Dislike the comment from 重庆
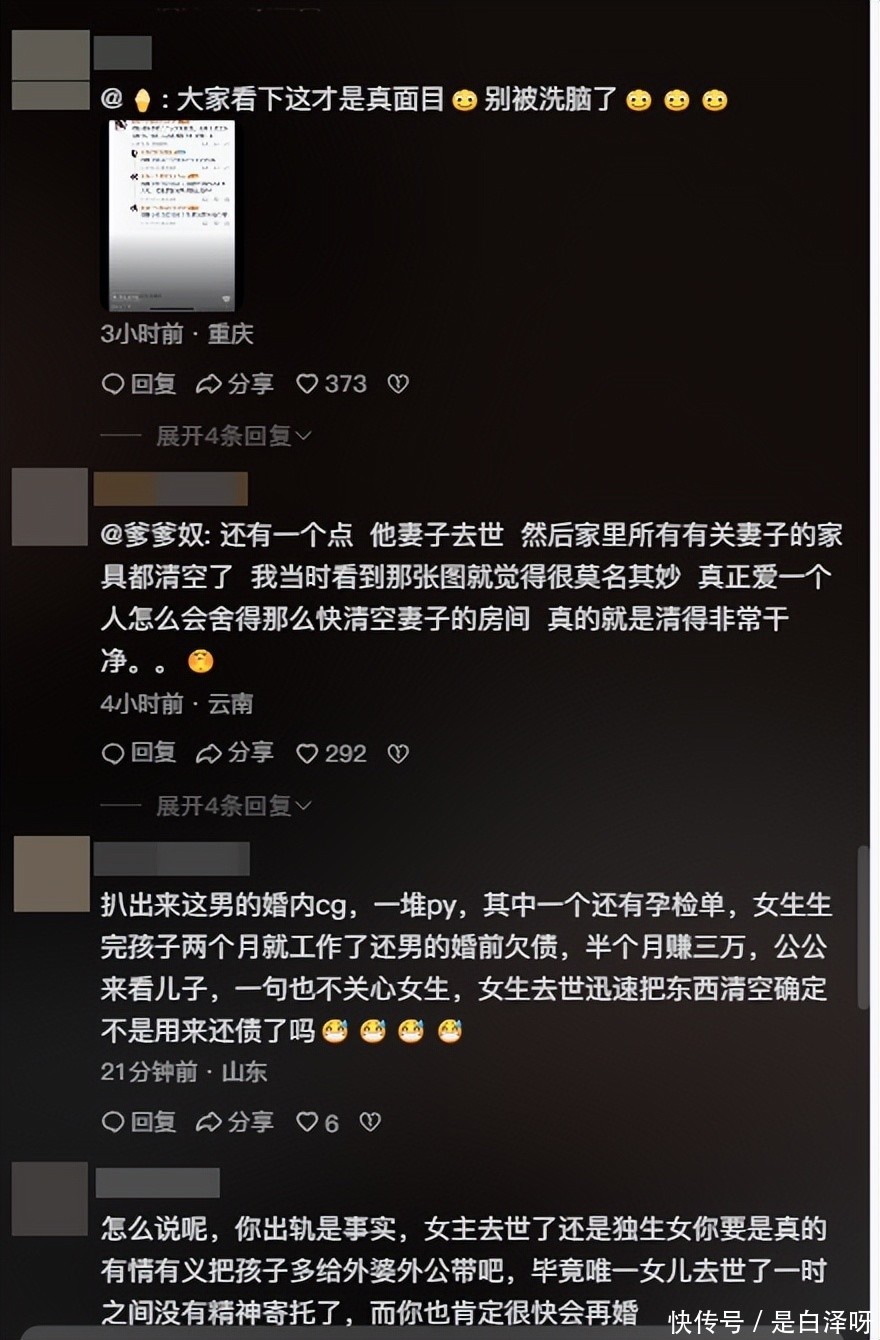 pyautogui.click(x=398, y=384)
